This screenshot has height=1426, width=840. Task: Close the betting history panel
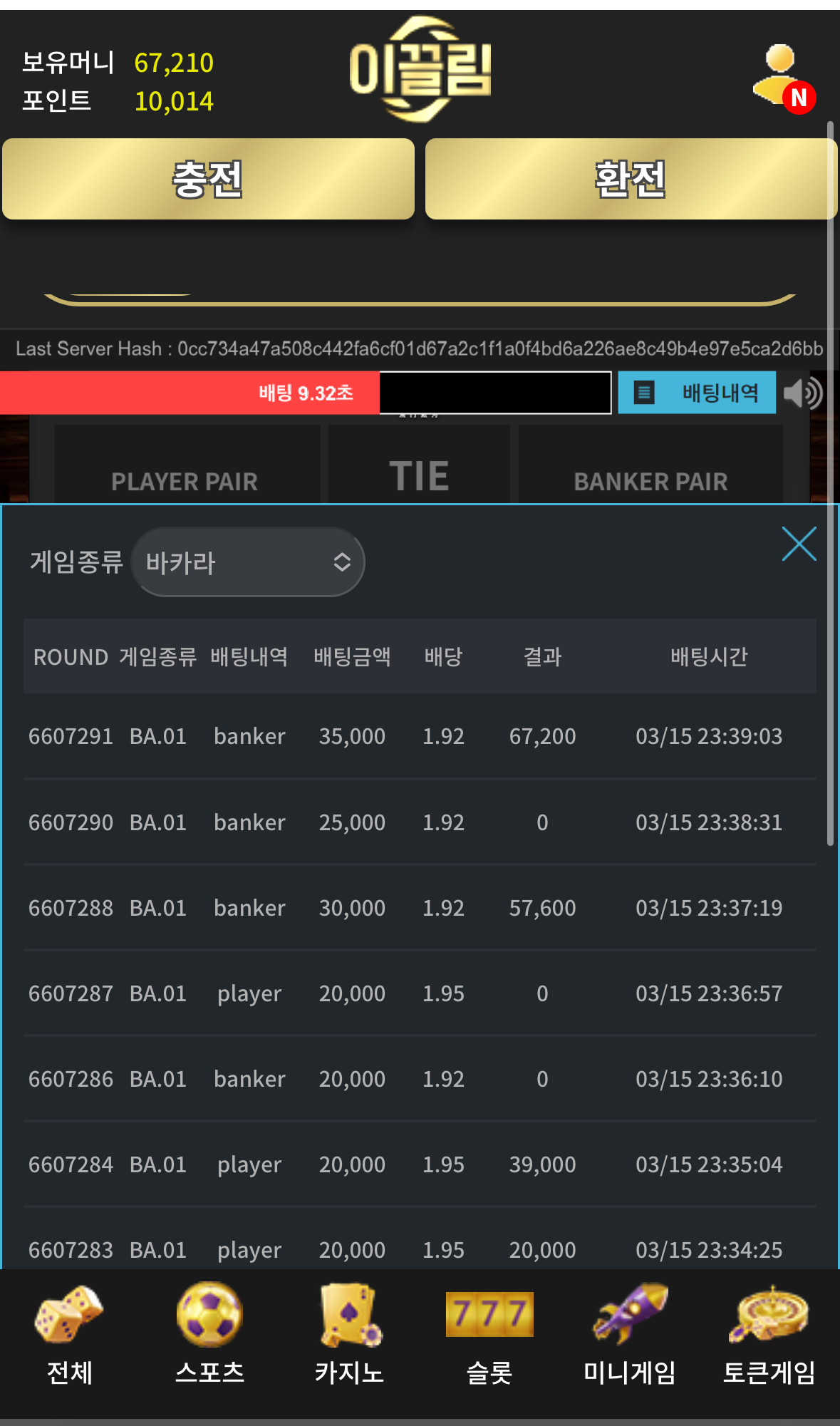(x=799, y=544)
